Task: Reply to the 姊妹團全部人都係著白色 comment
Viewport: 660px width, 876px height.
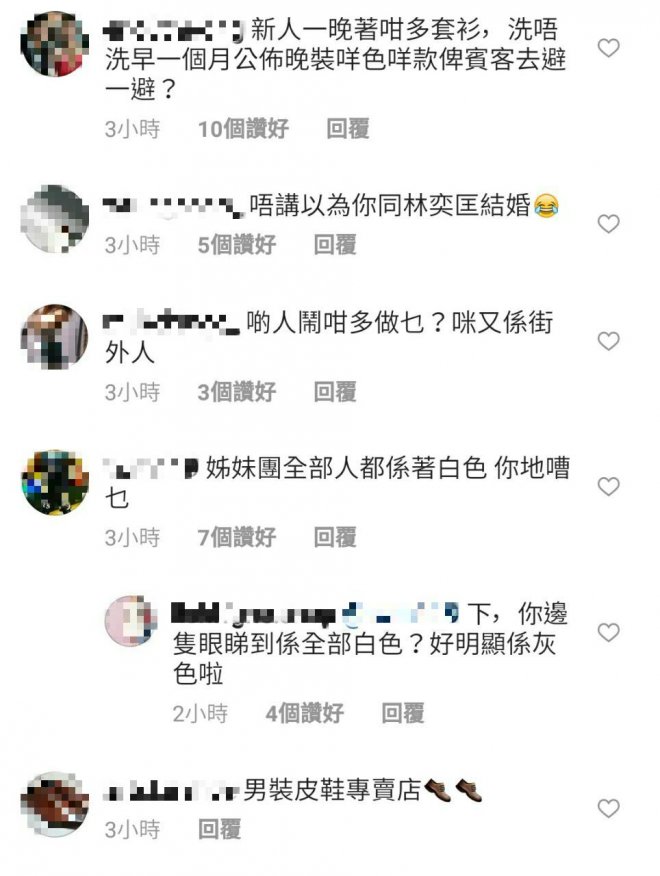Action: tap(335, 538)
